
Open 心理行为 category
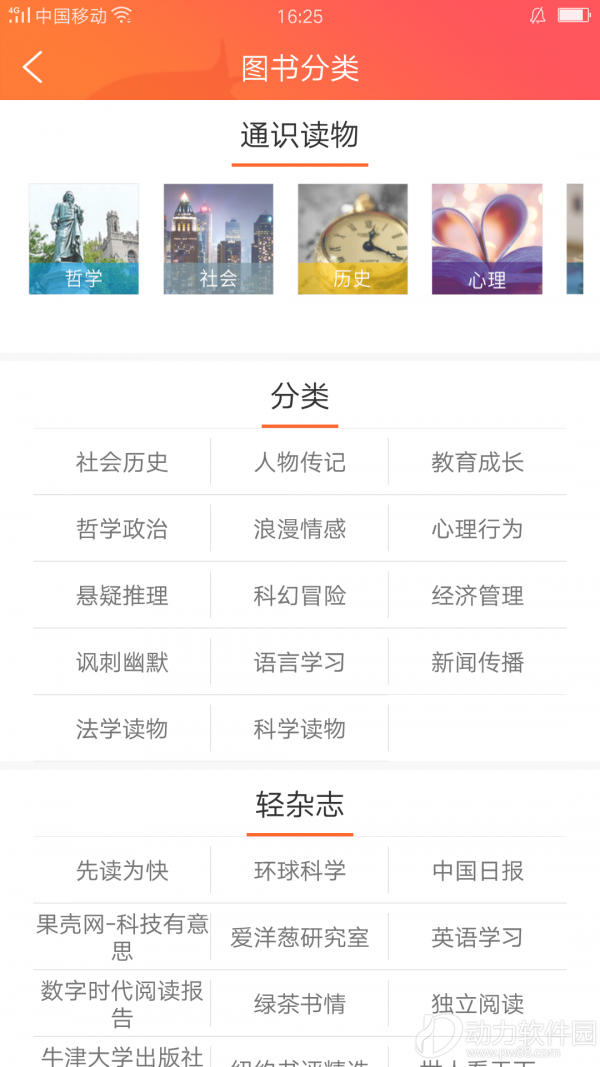(x=477, y=529)
